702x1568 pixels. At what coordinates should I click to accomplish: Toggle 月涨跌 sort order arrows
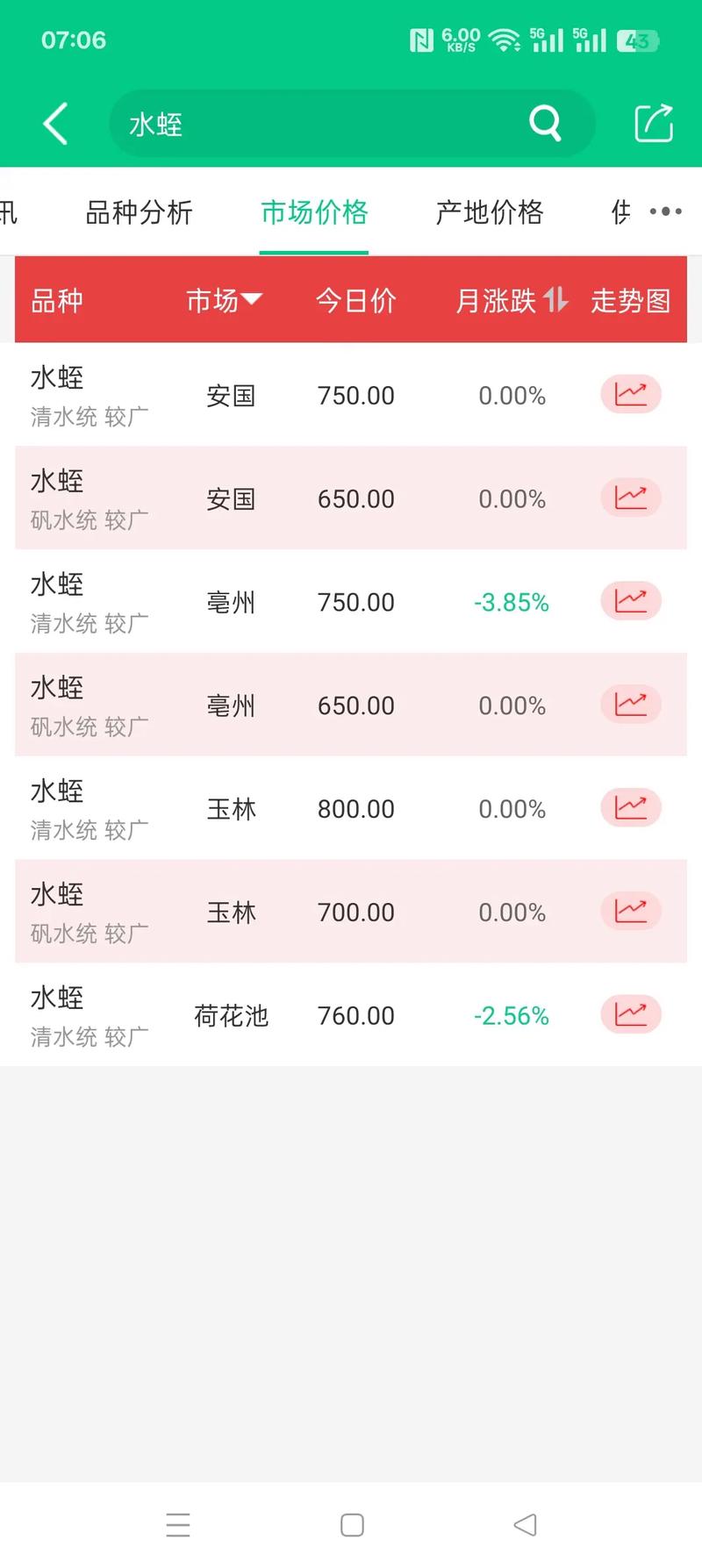coord(553,298)
